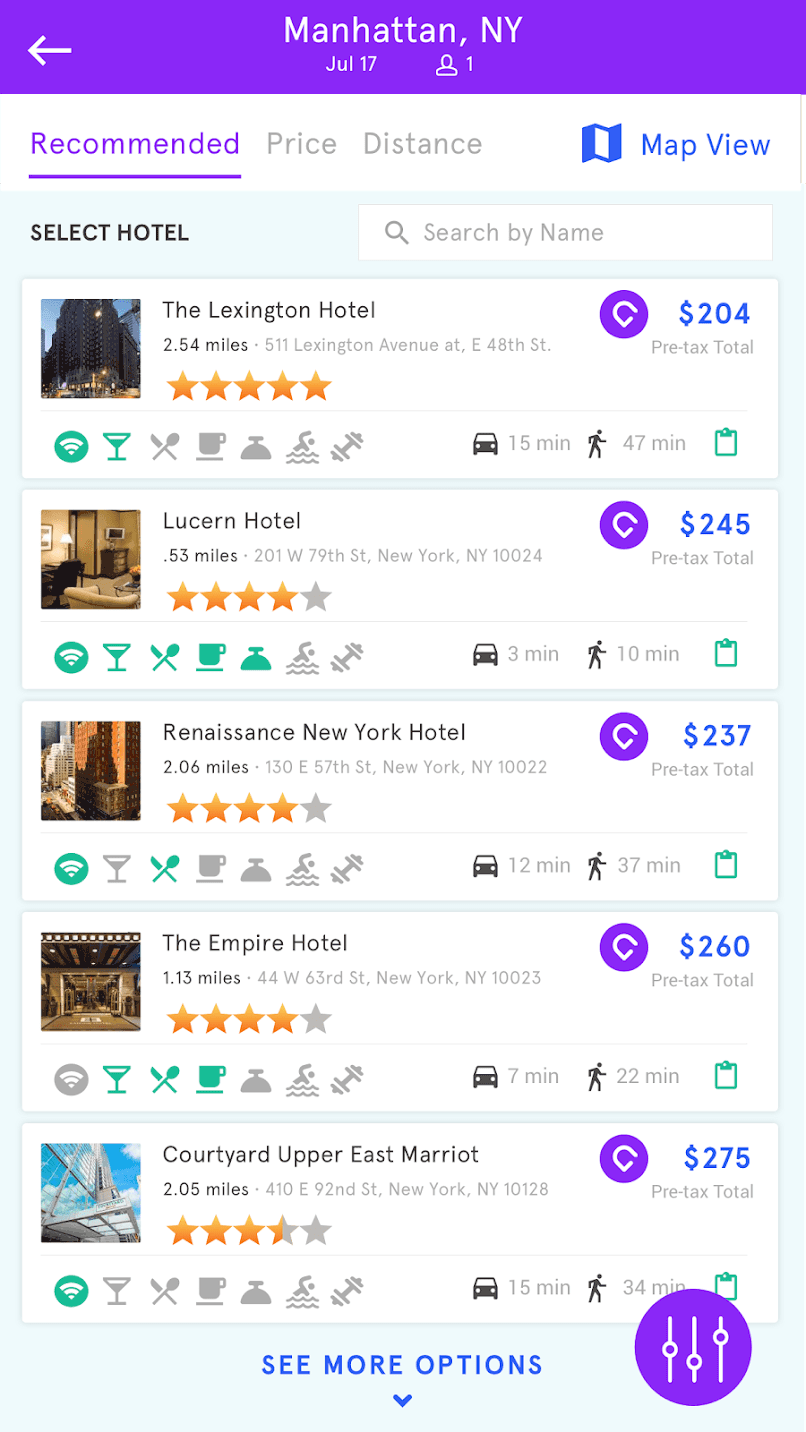
Task: Open the Lucern Hotel card
Action: [x=232, y=522]
